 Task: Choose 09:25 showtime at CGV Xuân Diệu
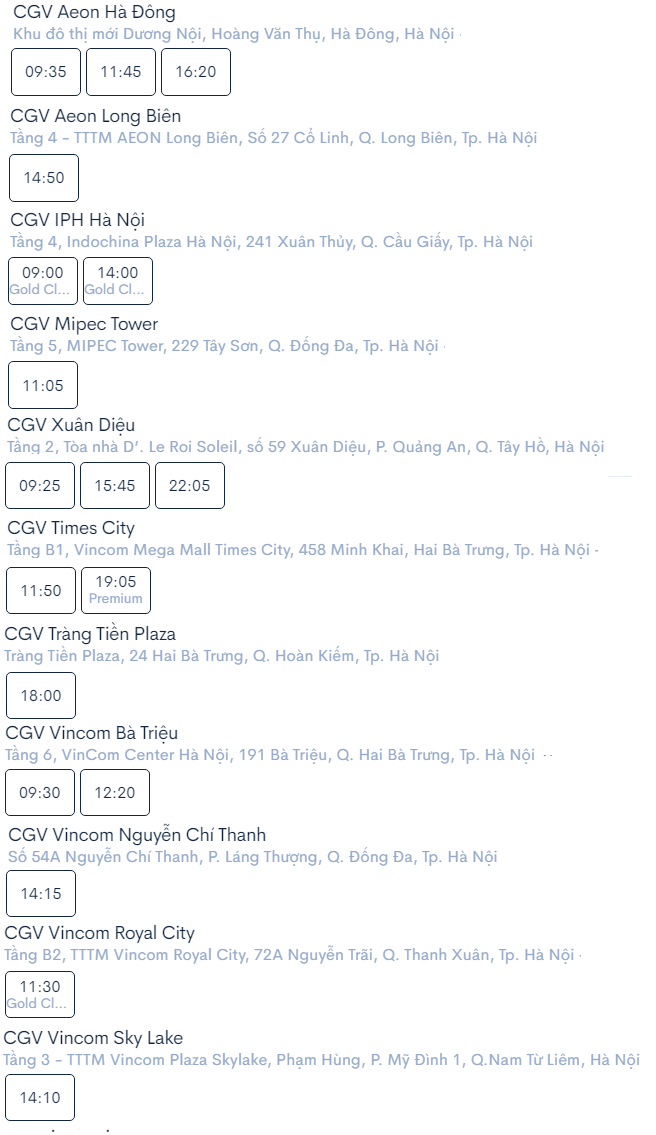point(40,486)
